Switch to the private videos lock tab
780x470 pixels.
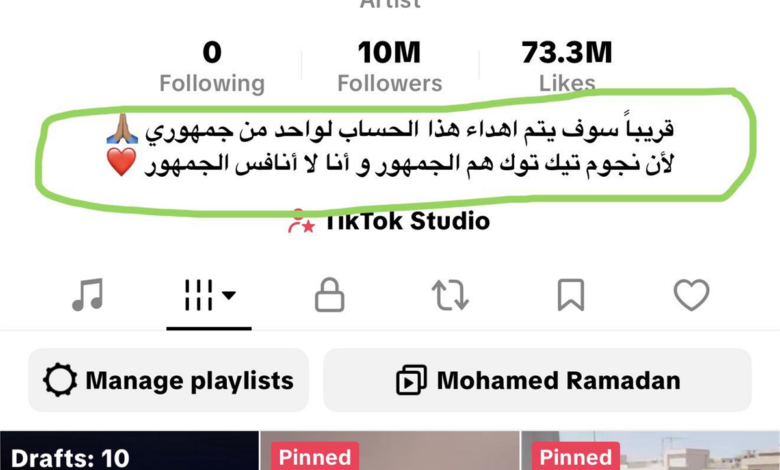329,295
